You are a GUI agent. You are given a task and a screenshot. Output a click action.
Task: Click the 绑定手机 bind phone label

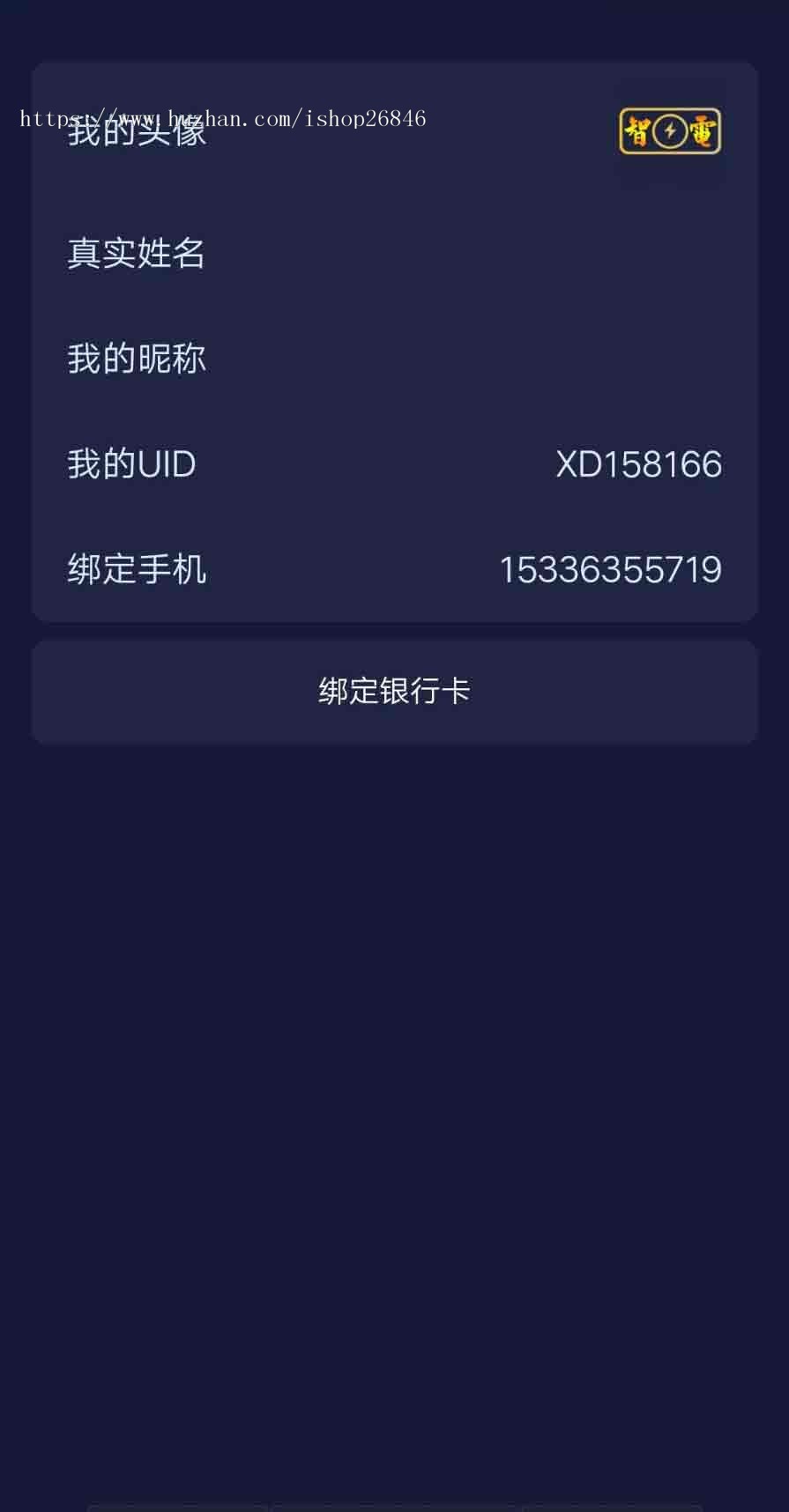point(137,569)
